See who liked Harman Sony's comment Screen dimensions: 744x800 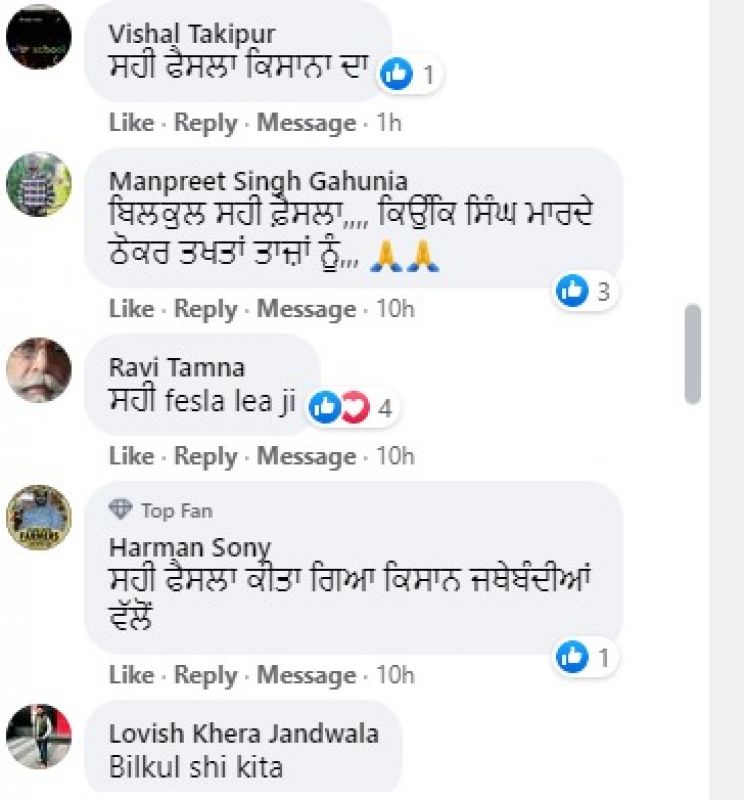(587, 657)
